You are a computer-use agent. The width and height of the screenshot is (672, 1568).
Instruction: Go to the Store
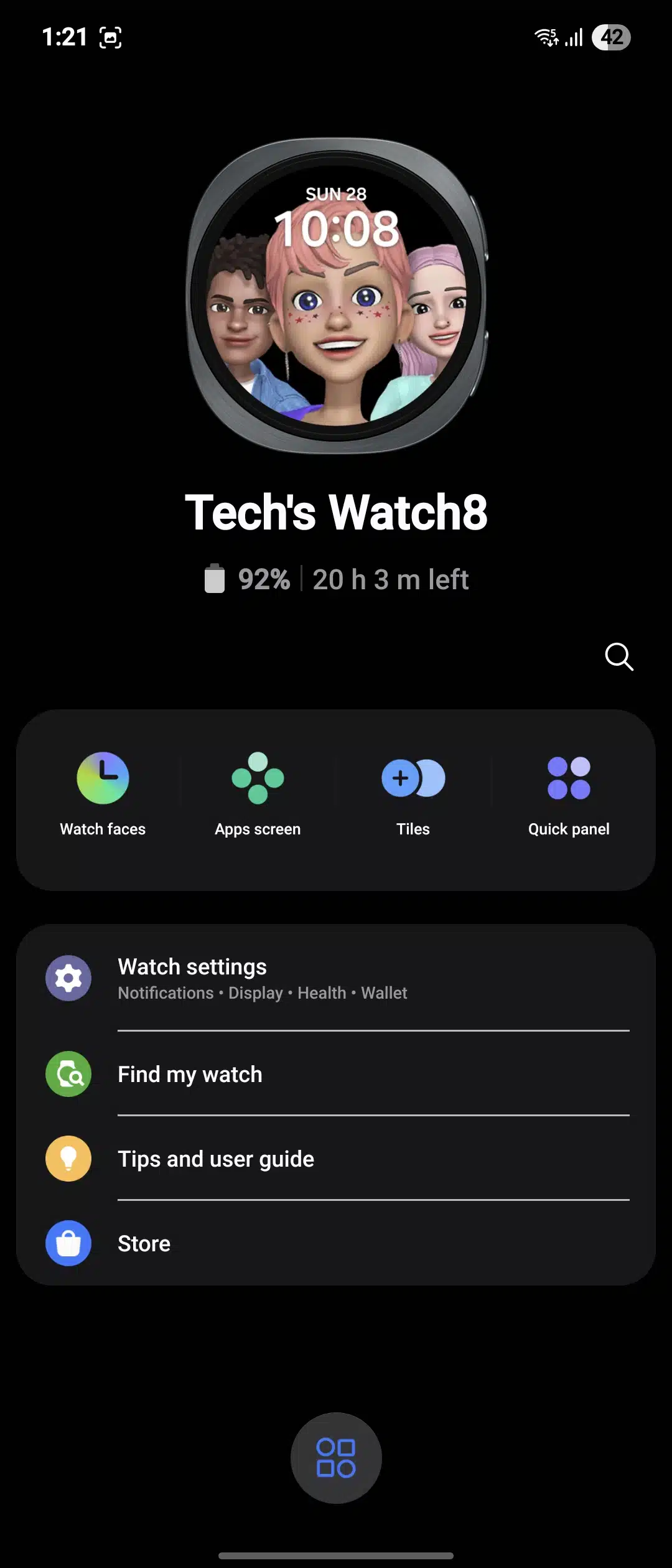point(336,1243)
